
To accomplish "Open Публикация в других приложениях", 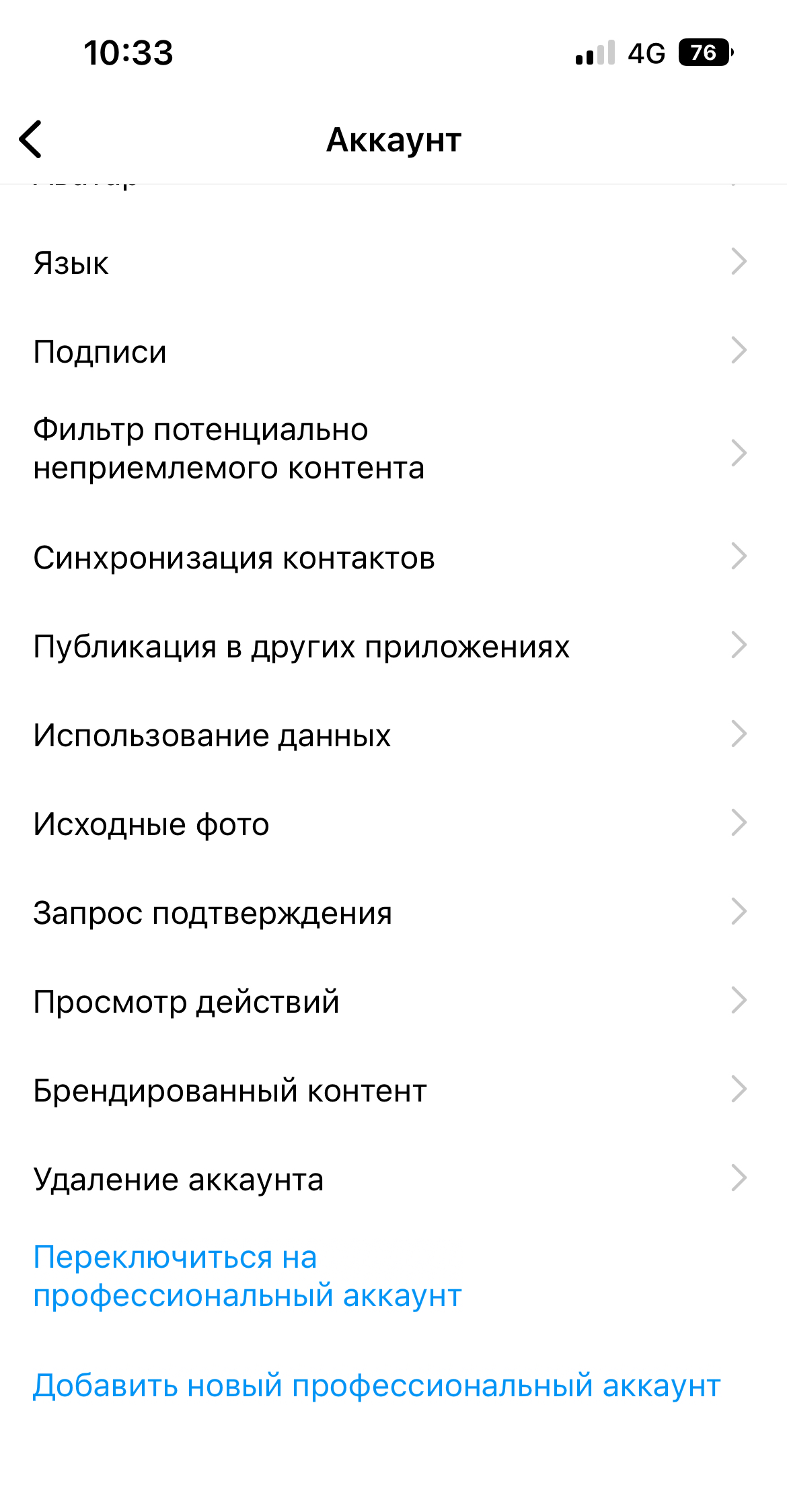I will [x=394, y=646].
